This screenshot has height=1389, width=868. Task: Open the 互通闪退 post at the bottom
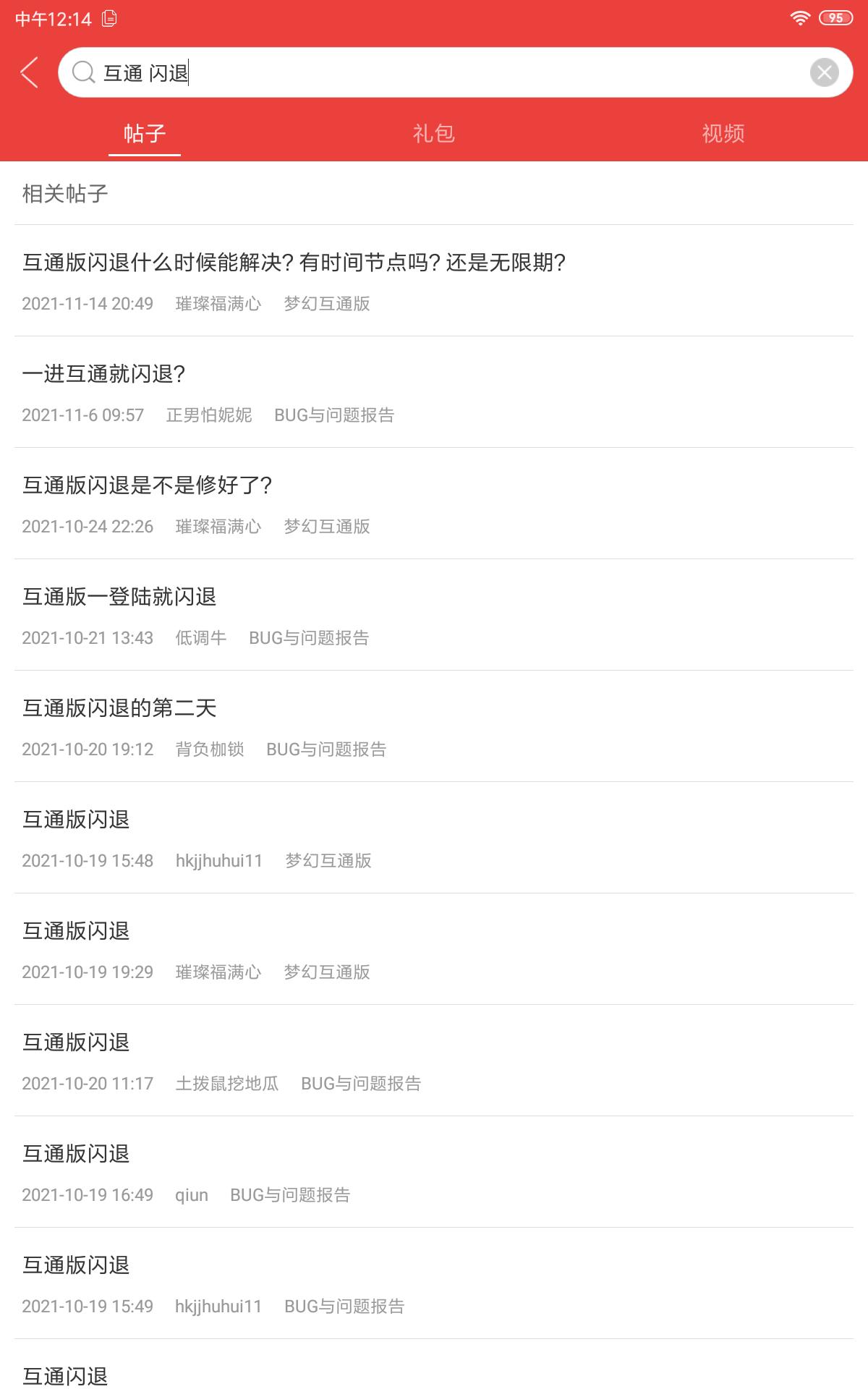(434, 1364)
